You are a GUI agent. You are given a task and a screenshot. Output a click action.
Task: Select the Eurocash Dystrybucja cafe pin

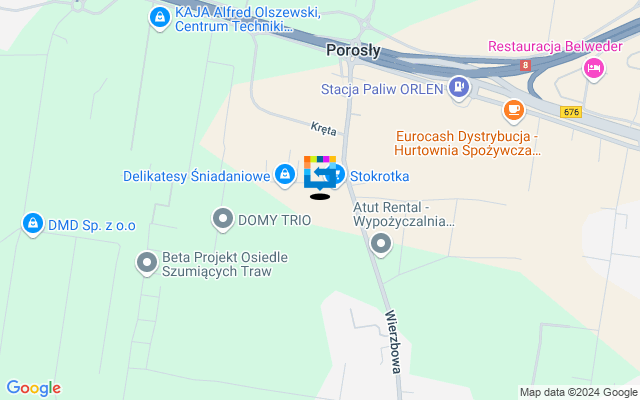(513, 110)
